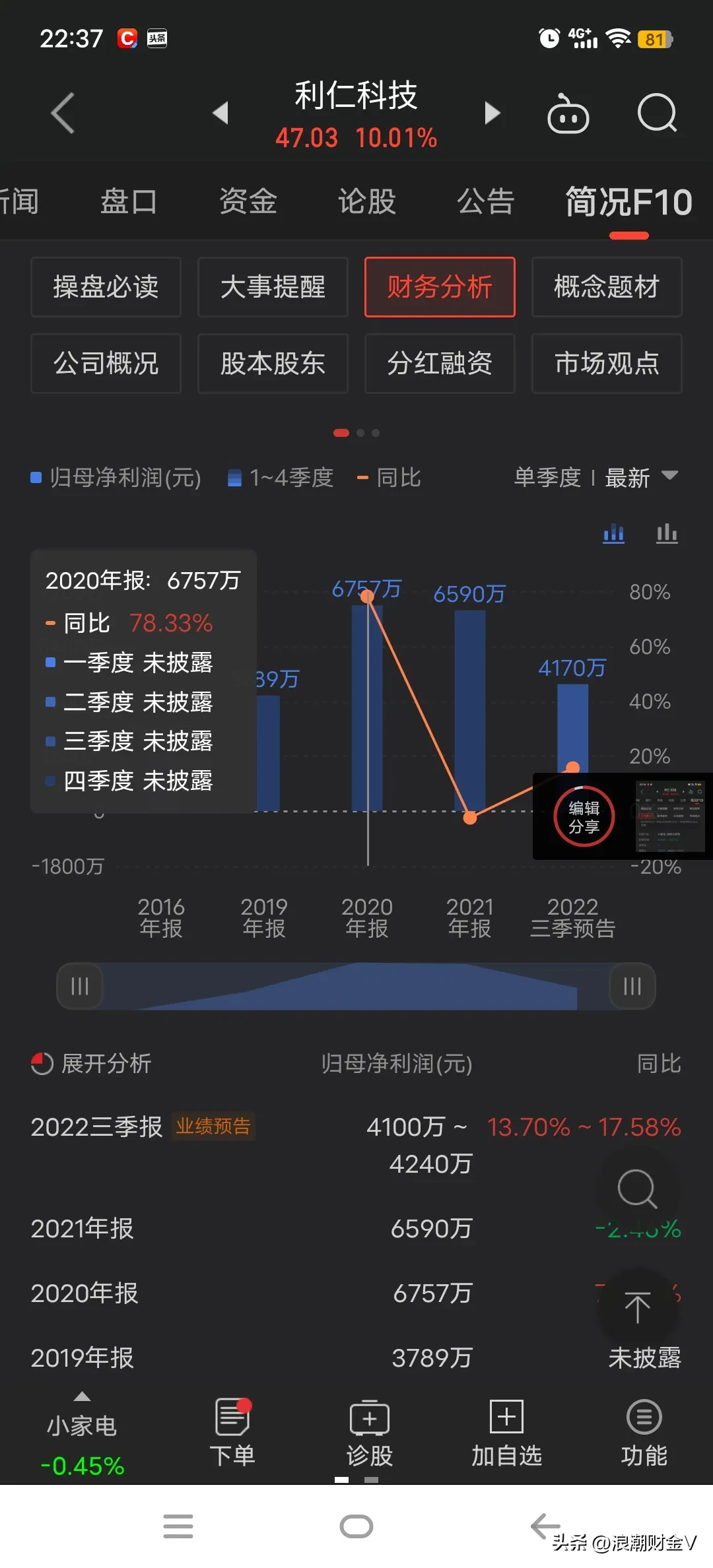Select the 操盘必读 section
The width and height of the screenshot is (713, 1568).
click(x=106, y=287)
